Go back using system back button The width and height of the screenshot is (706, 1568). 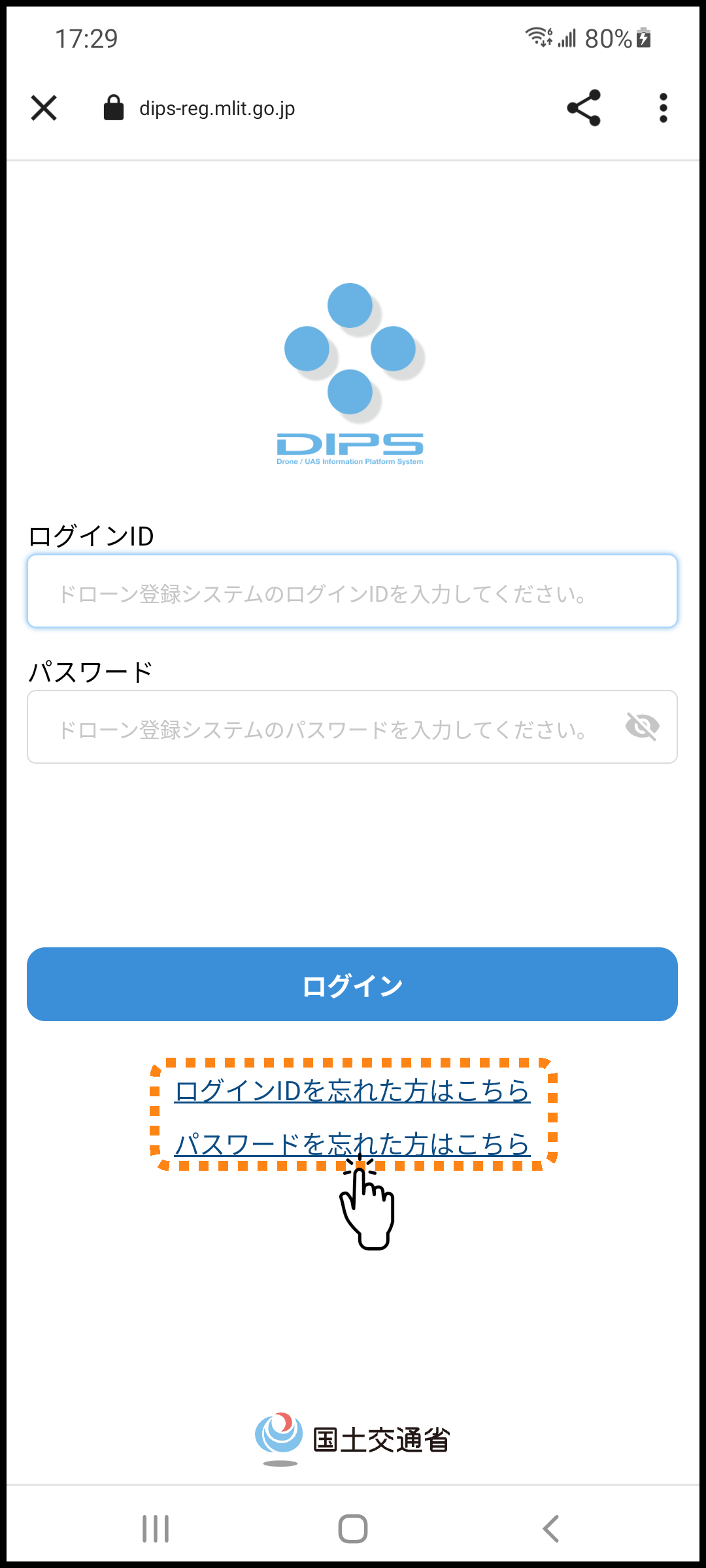pos(551,1529)
